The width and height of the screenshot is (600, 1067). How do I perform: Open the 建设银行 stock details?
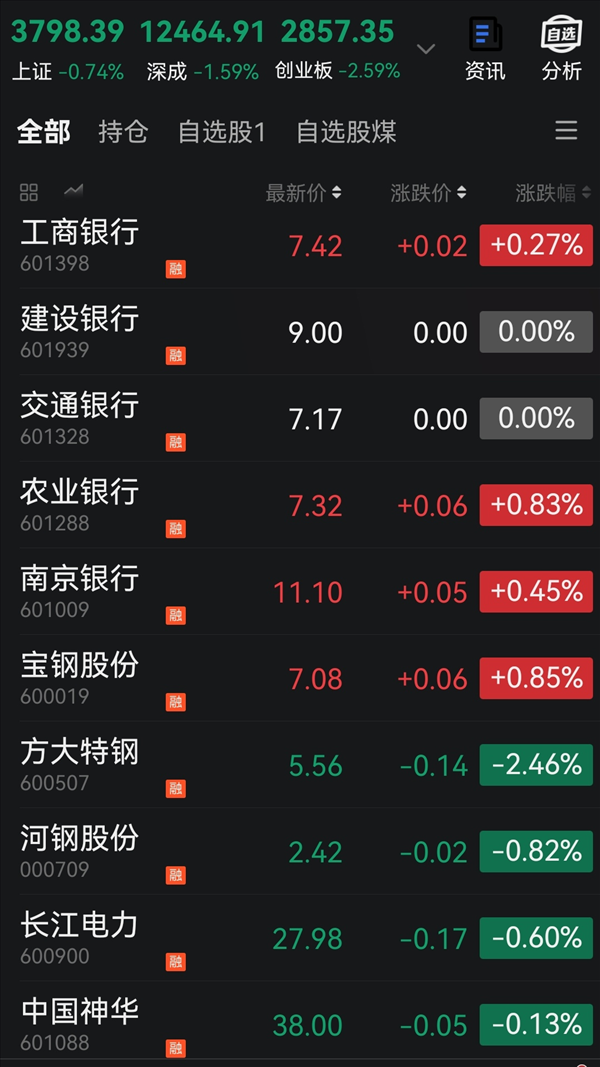[x=300, y=332]
